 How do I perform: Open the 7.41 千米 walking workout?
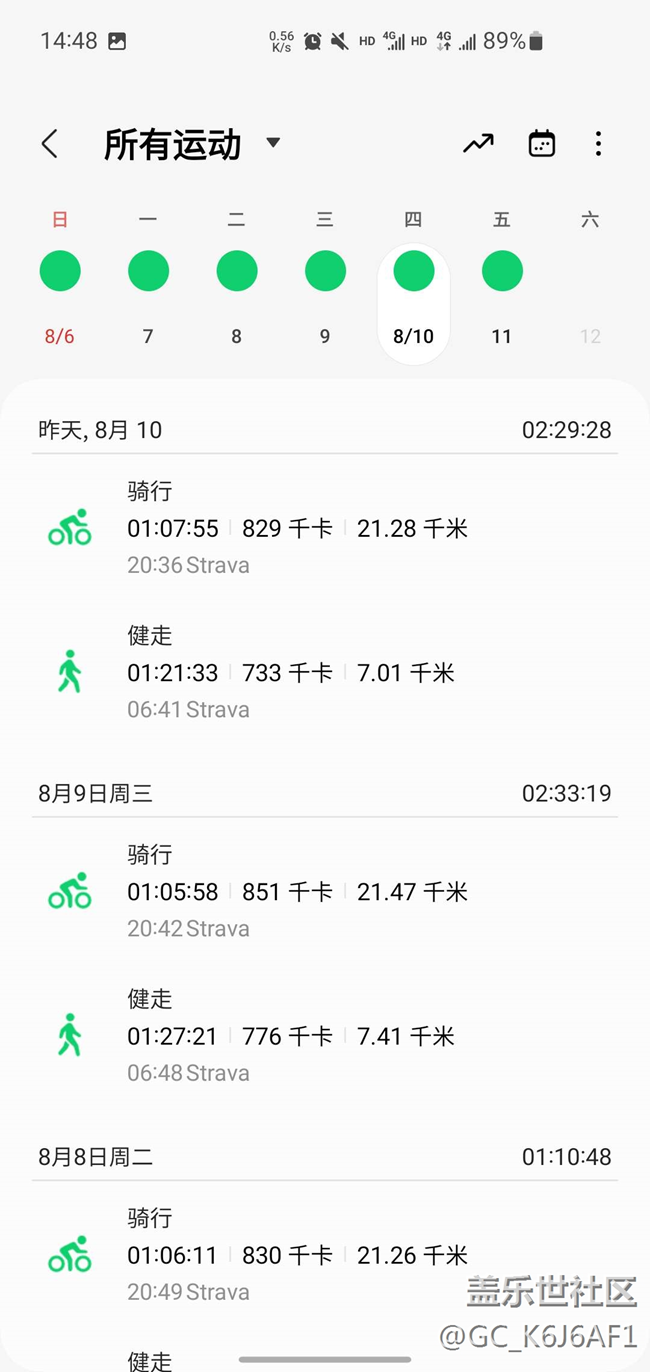coord(325,1036)
